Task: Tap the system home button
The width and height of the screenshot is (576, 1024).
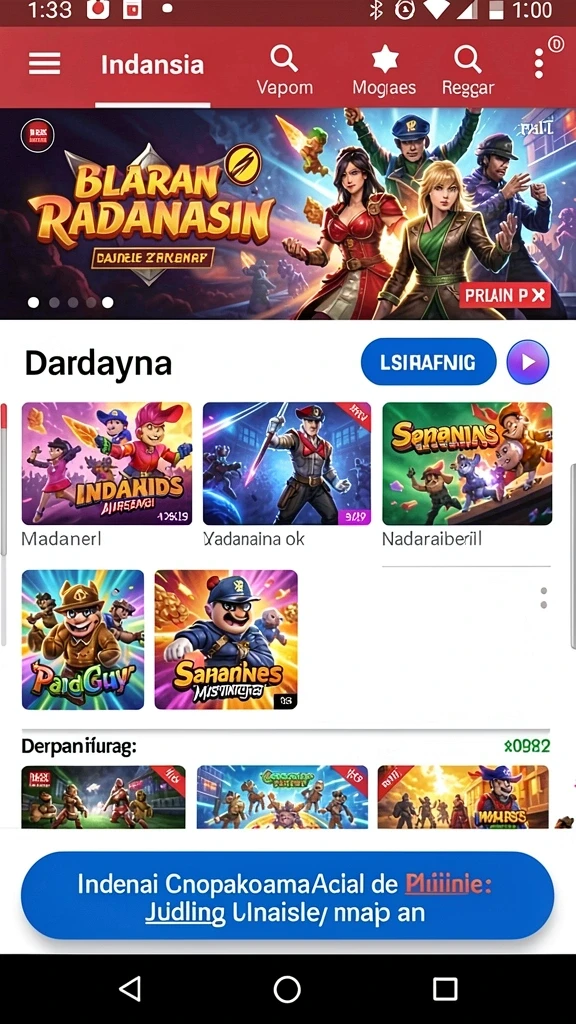Action: tap(287, 989)
